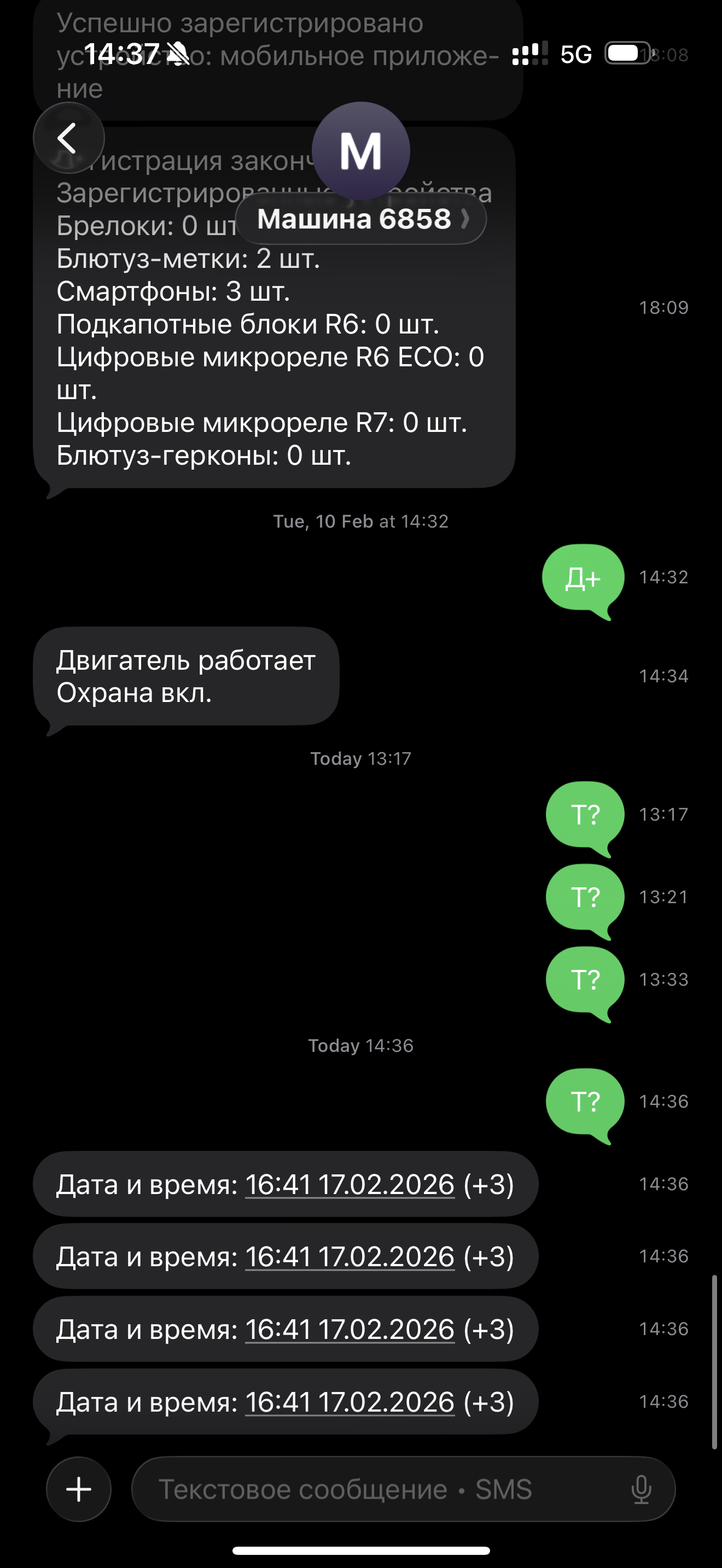The height and width of the screenshot is (1568, 722).
Task: Go back to the conversations list
Action: (x=68, y=138)
